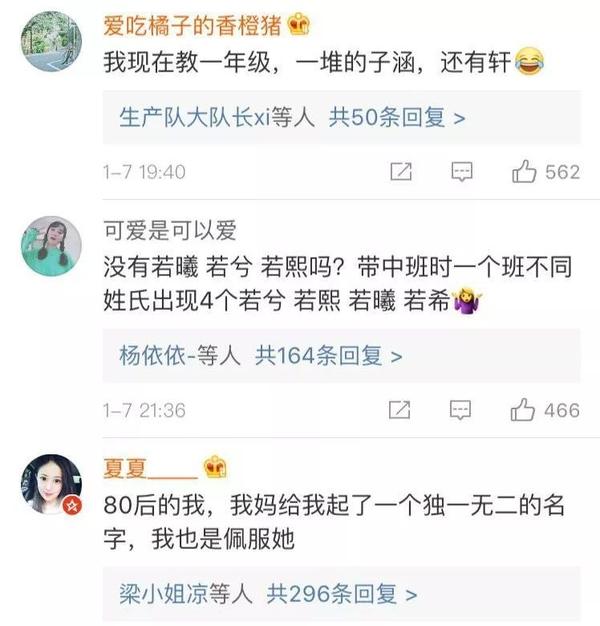The height and width of the screenshot is (626, 600).
Task: View the 50 replies from 生产队大队长xi等人
Action: pyautogui.click(x=290, y=118)
